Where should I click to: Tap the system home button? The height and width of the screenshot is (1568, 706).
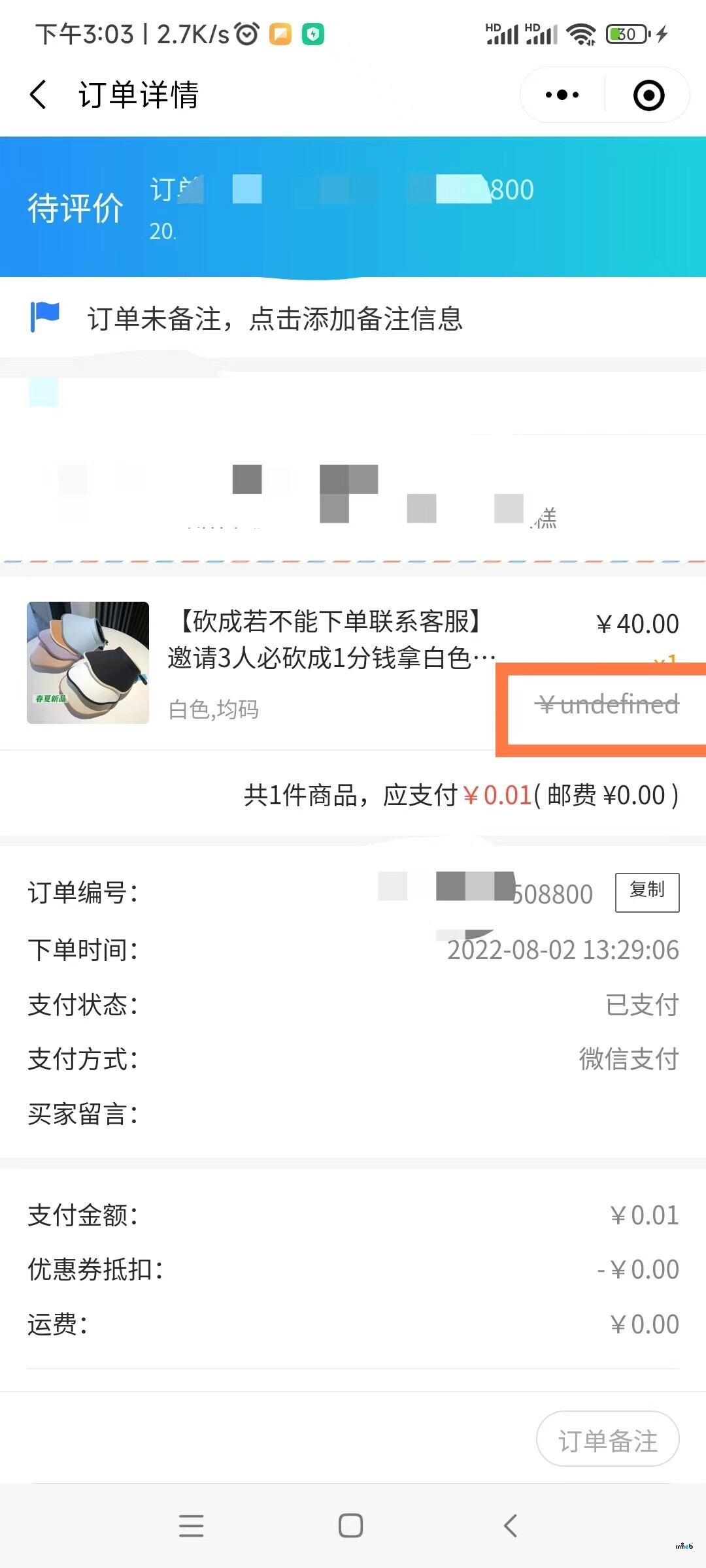(x=350, y=1526)
